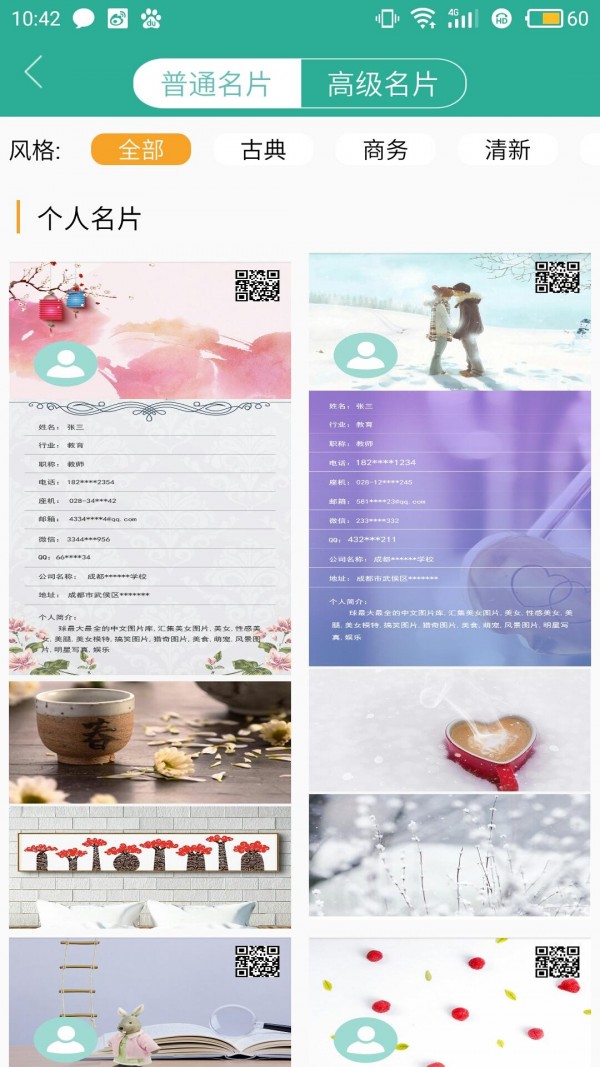Open the rabbit and ladder card template
Image resolution: width=600 pixels, height=1067 pixels.
coord(150,1000)
